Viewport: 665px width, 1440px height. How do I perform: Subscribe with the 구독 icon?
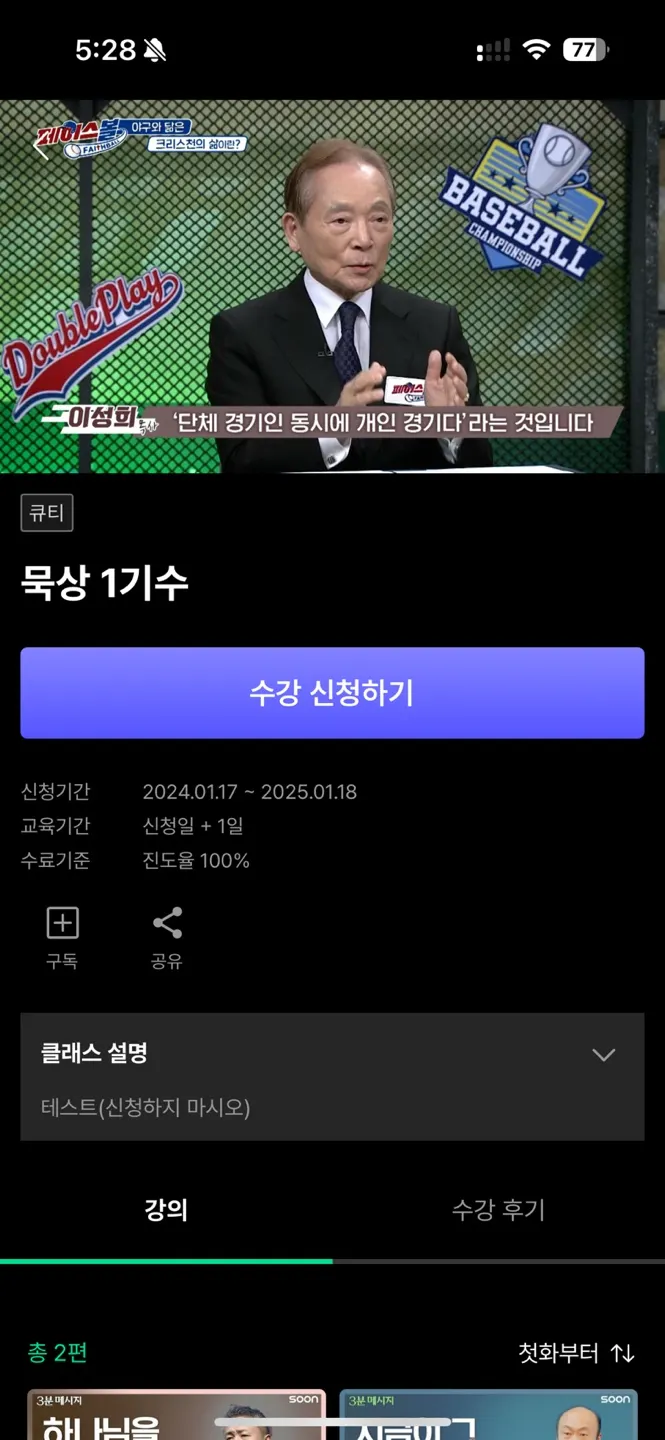(62, 937)
